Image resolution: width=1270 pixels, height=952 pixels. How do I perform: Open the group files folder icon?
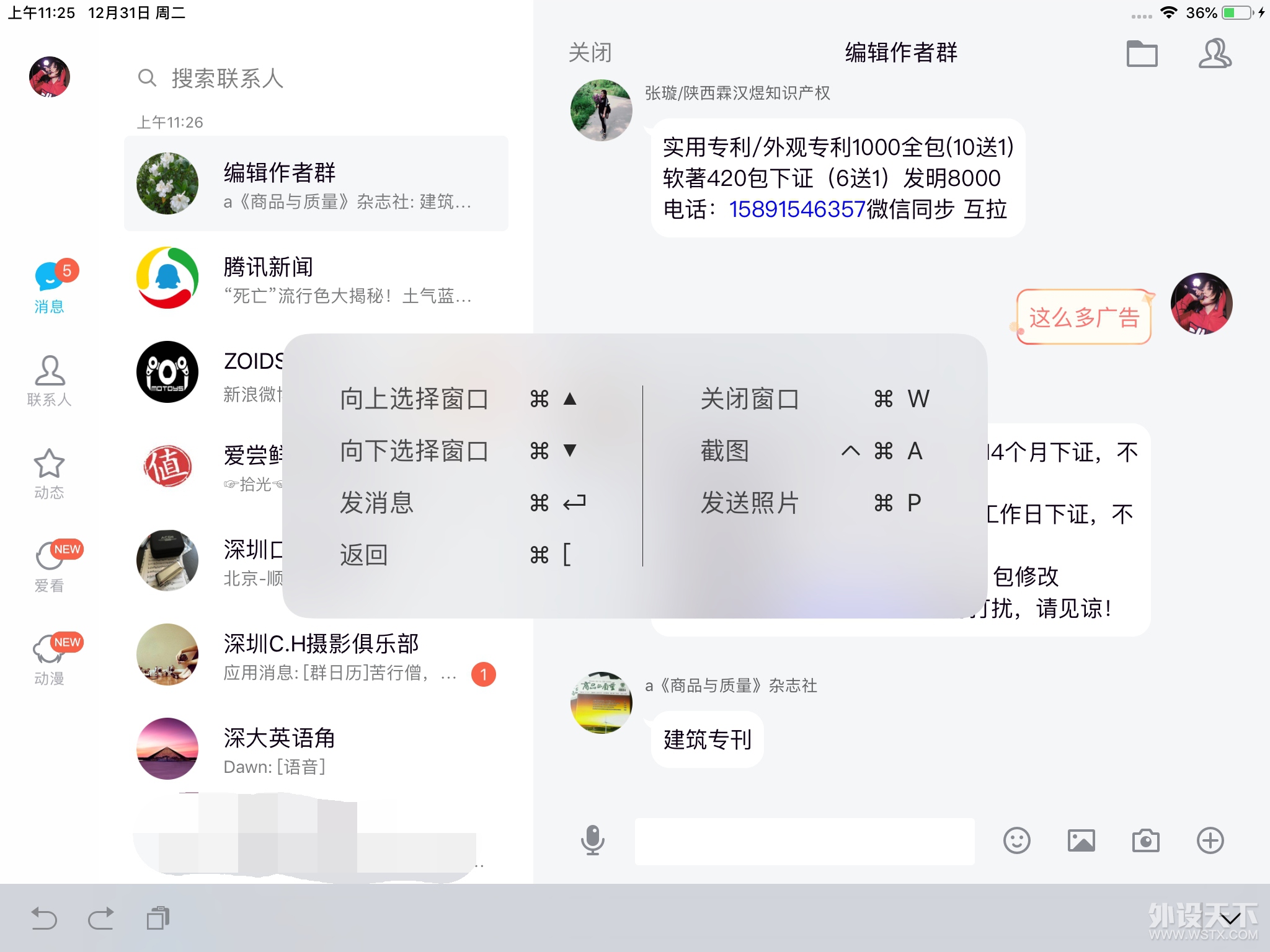pos(1142,53)
